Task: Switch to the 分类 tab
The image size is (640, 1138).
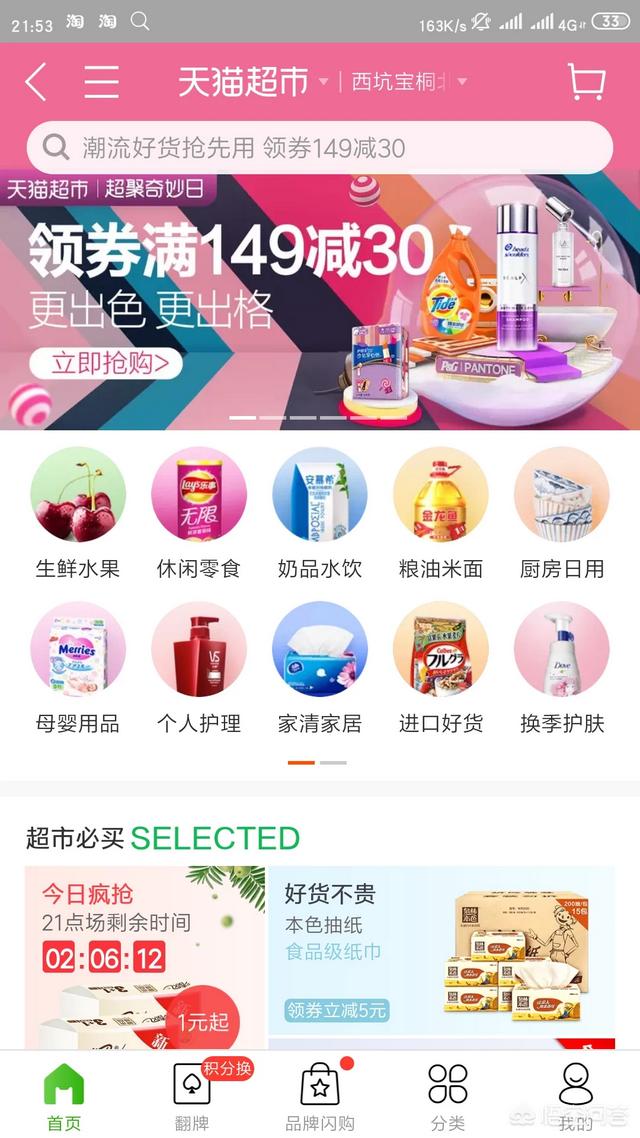Action: click(x=447, y=1096)
